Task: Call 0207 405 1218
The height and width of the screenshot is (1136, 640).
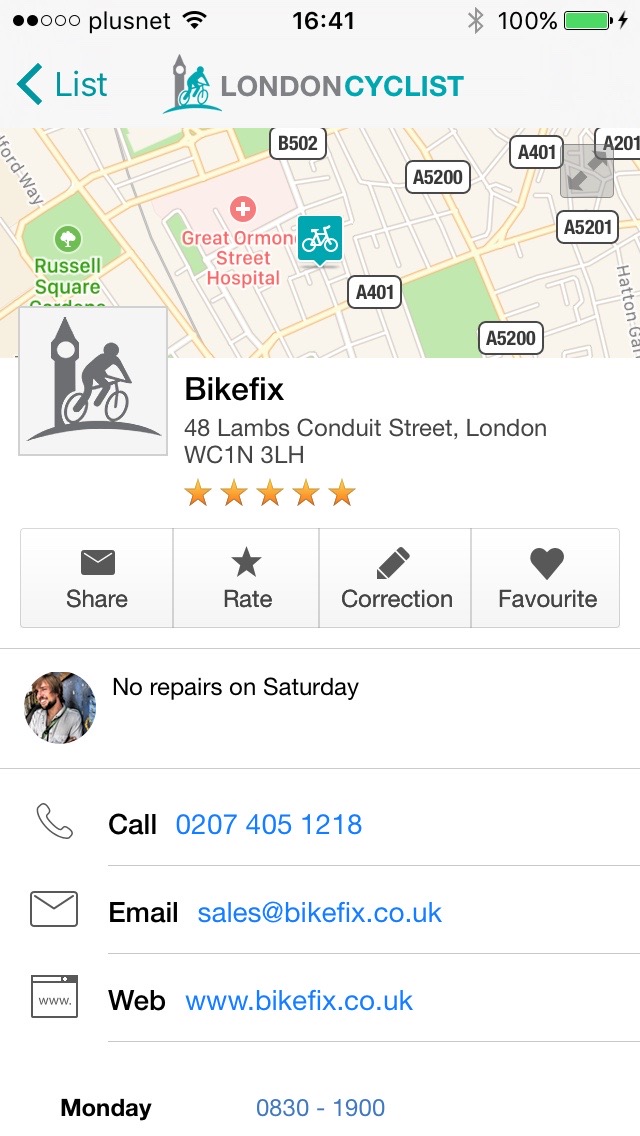Action: [x=268, y=825]
